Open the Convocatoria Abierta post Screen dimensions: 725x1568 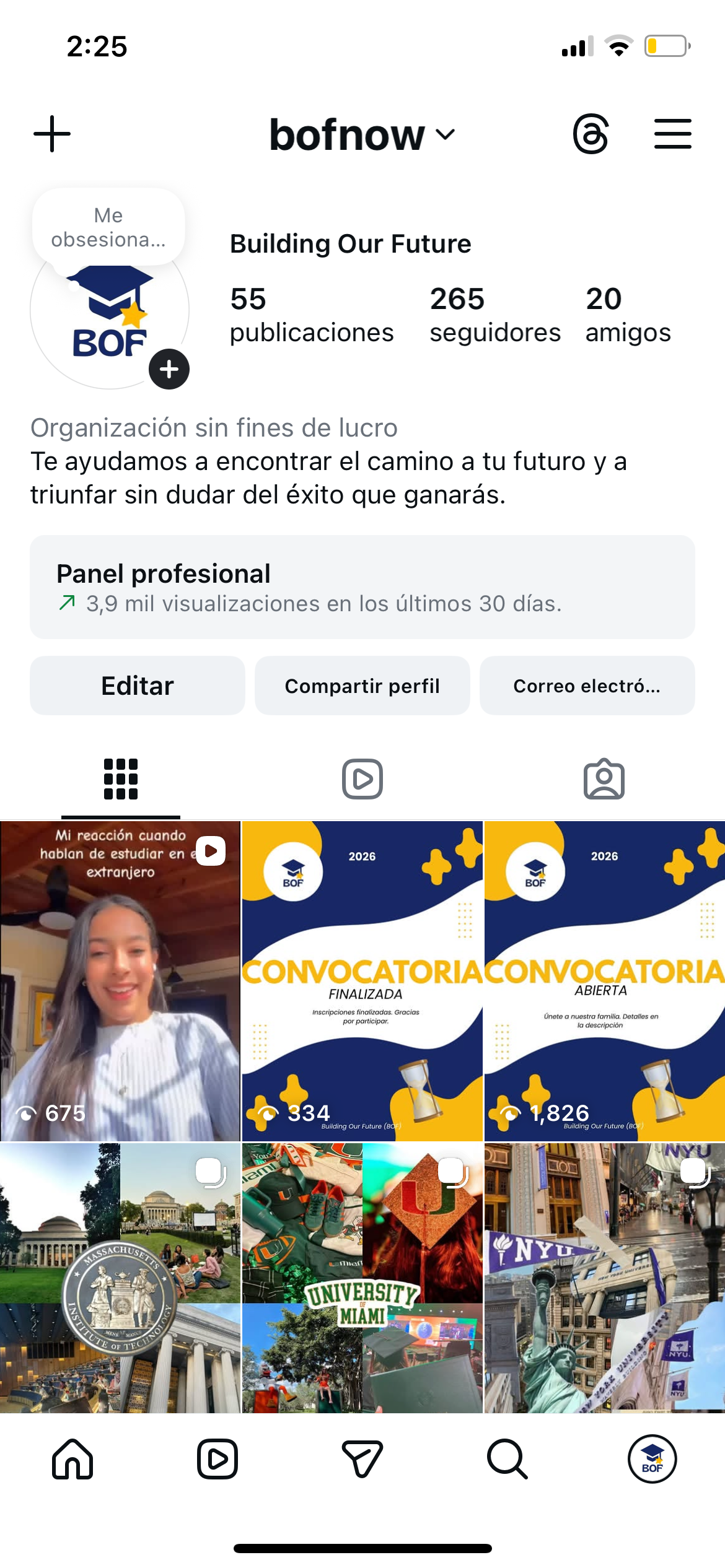(604, 981)
